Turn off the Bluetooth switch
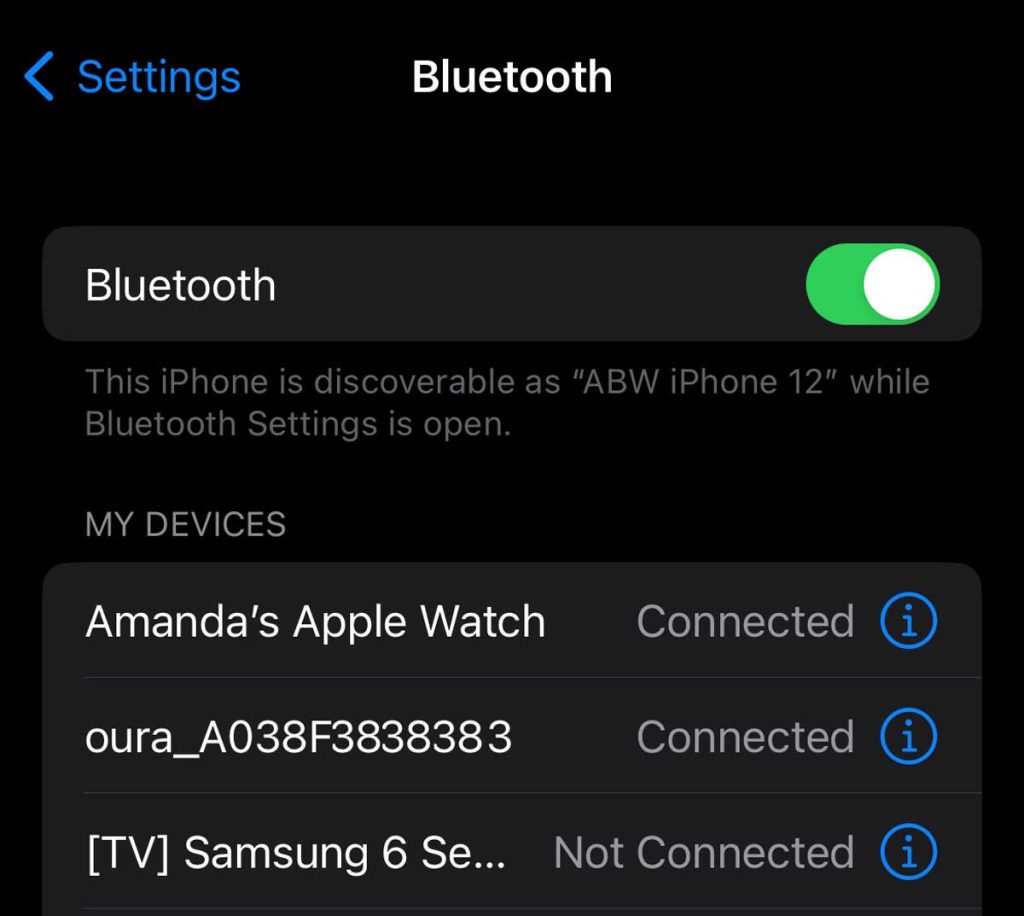Viewport: 1024px width, 916px height. coord(872,285)
